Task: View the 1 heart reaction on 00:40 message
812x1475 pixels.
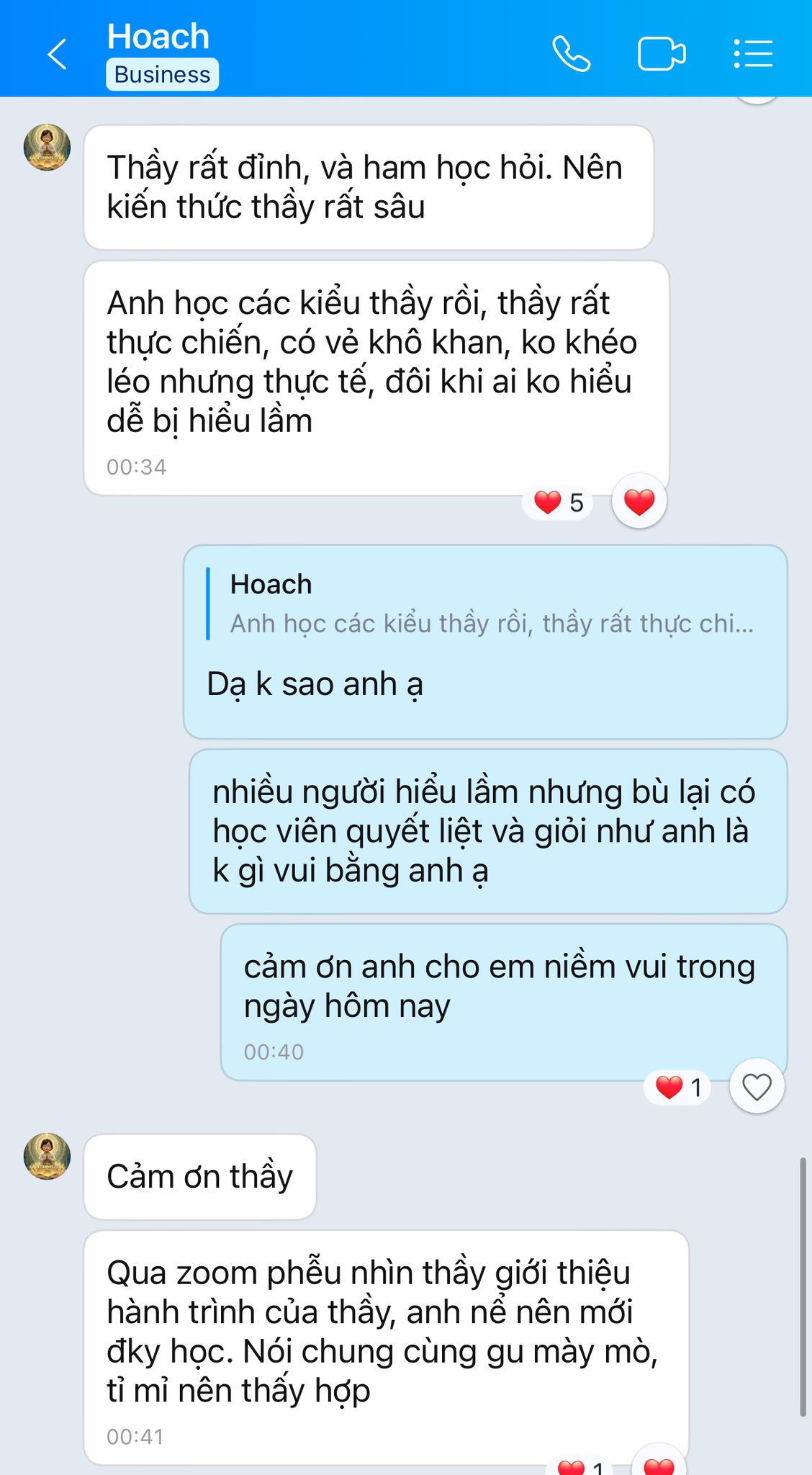Action: [x=678, y=1087]
